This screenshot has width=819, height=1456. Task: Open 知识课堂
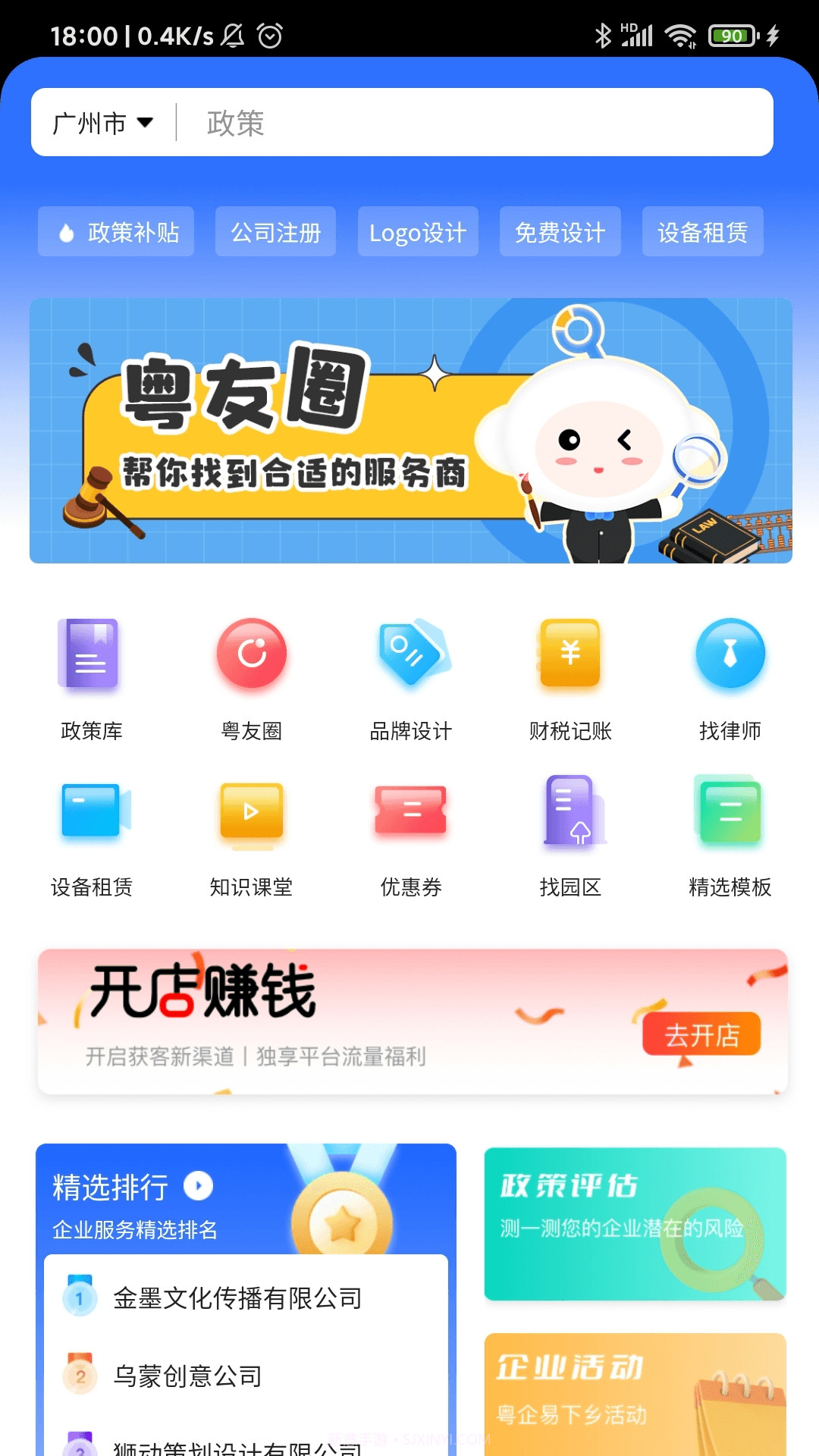click(251, 834)
